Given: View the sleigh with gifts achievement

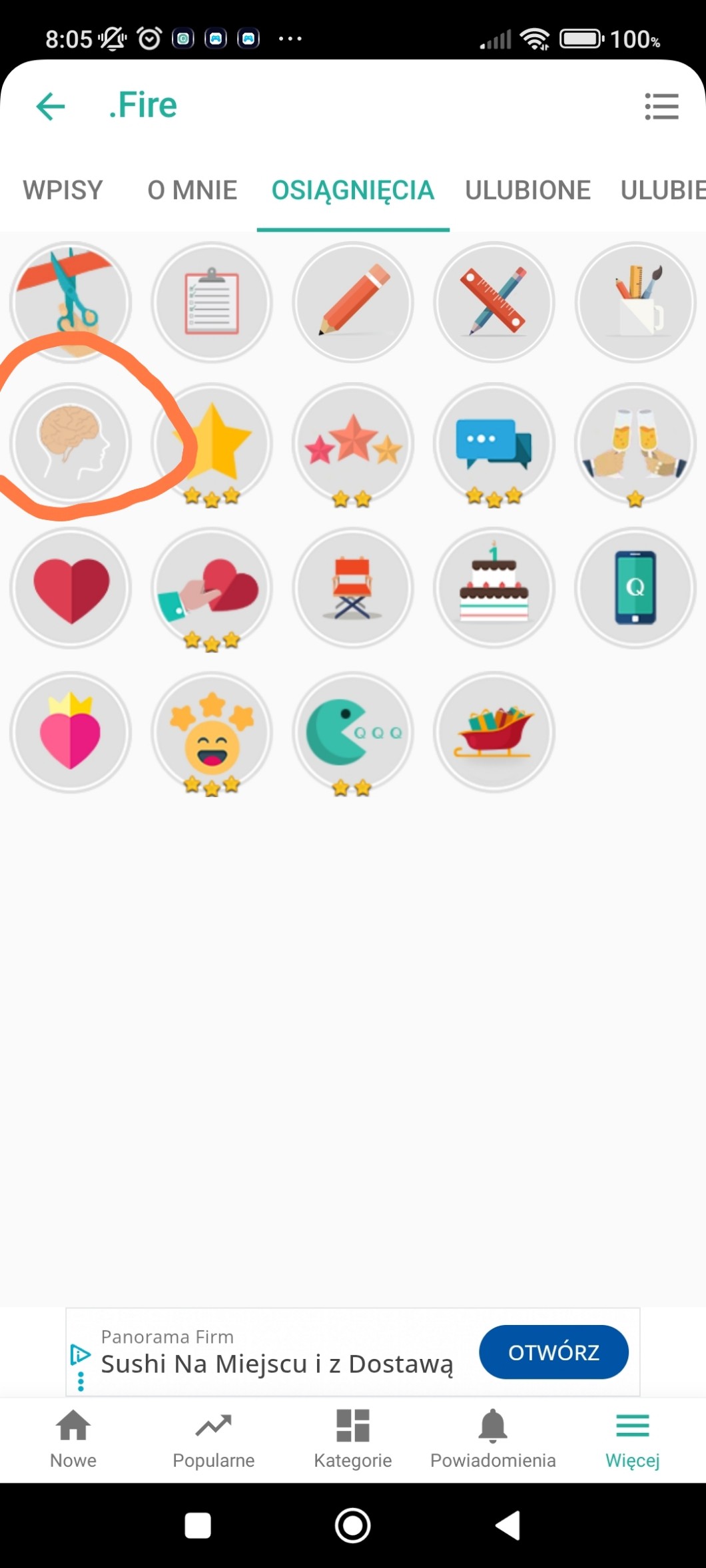Looking at the screenshot, I should [494, 732].
